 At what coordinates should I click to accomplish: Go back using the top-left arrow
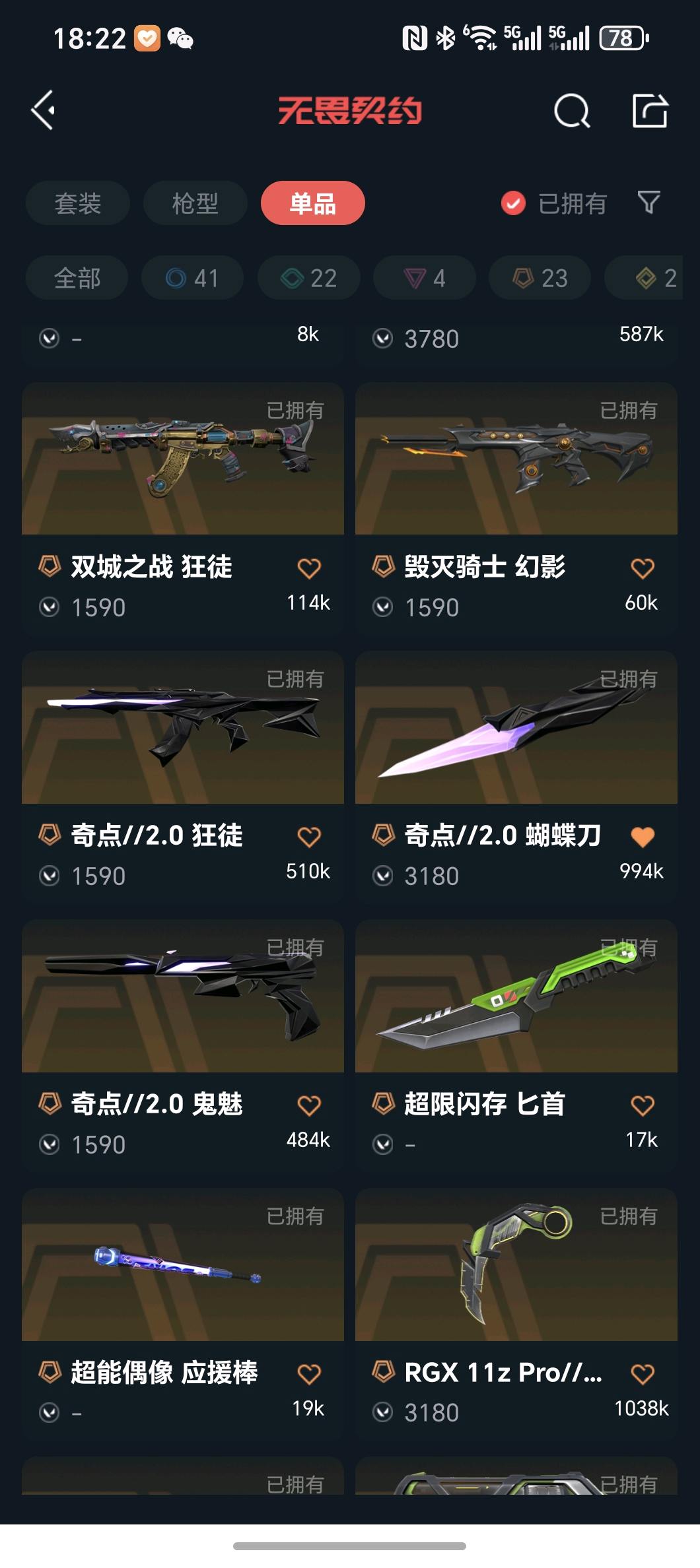[x=44, y=110]
